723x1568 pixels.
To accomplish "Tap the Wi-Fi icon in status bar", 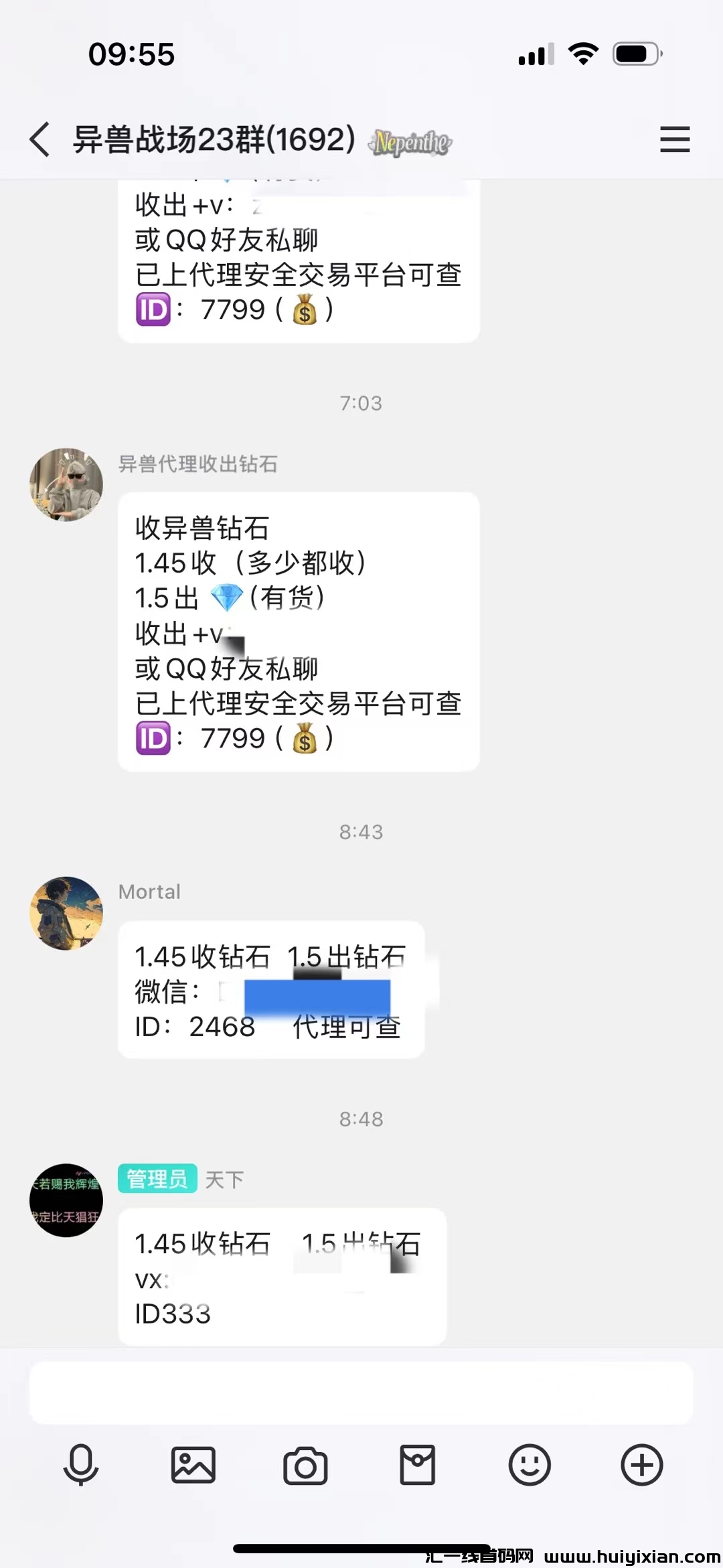I will [584, 54].
